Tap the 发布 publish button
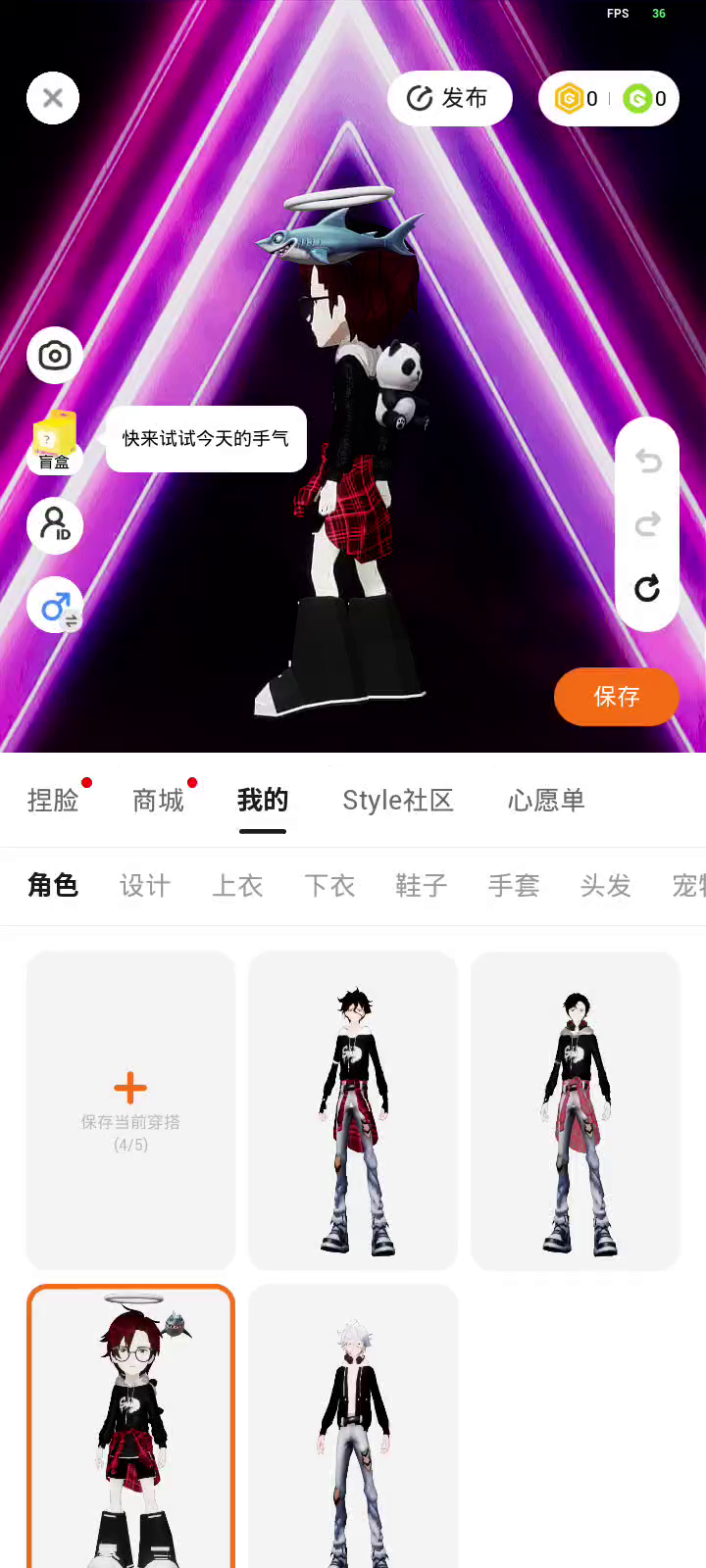Viewport: 706px width, 1568px height. [449, 98]
